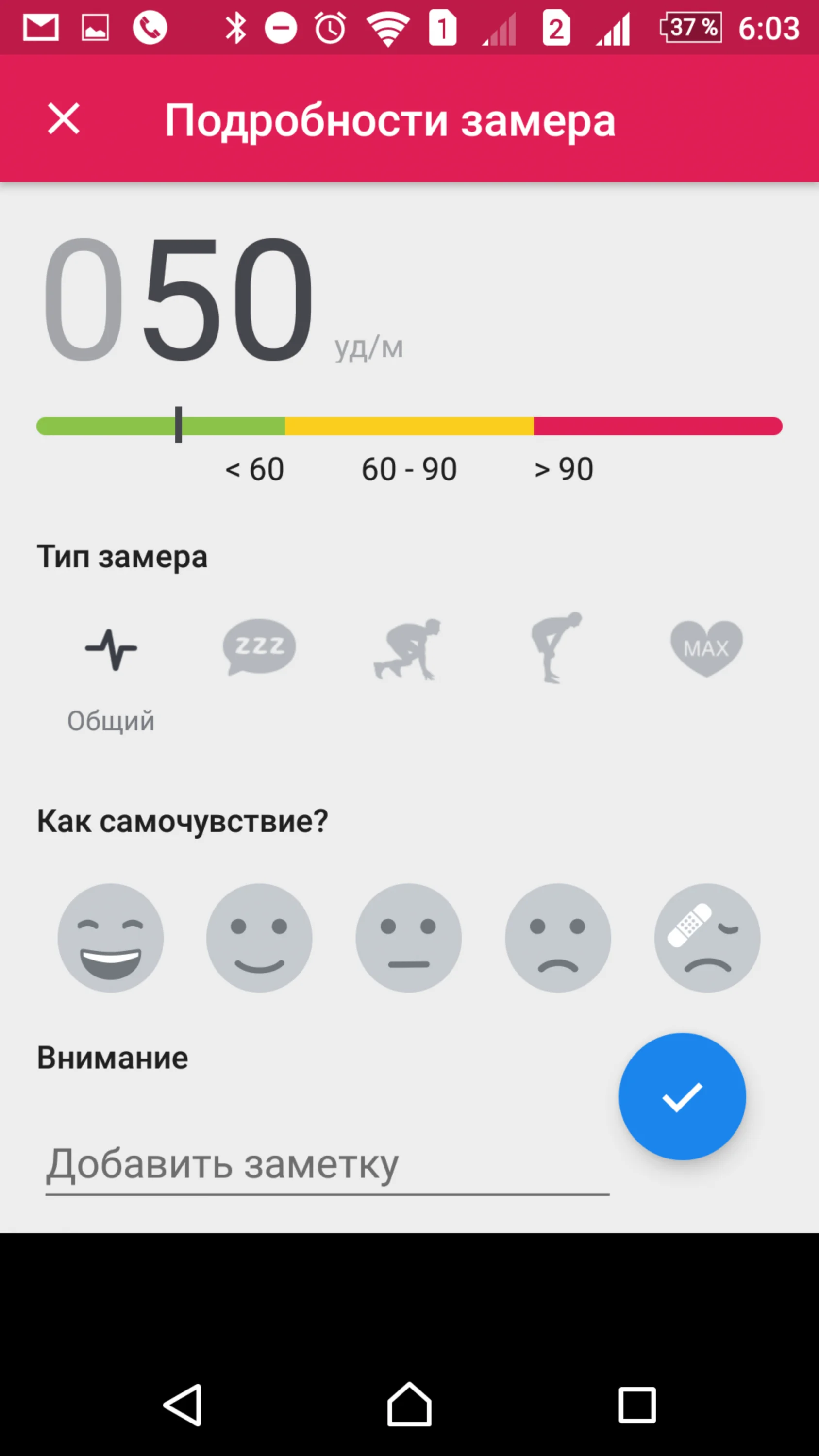Choose the sleep measurement type
Image resolution: width=819 pixels, height=1456 pixels.
coord(259,647)
